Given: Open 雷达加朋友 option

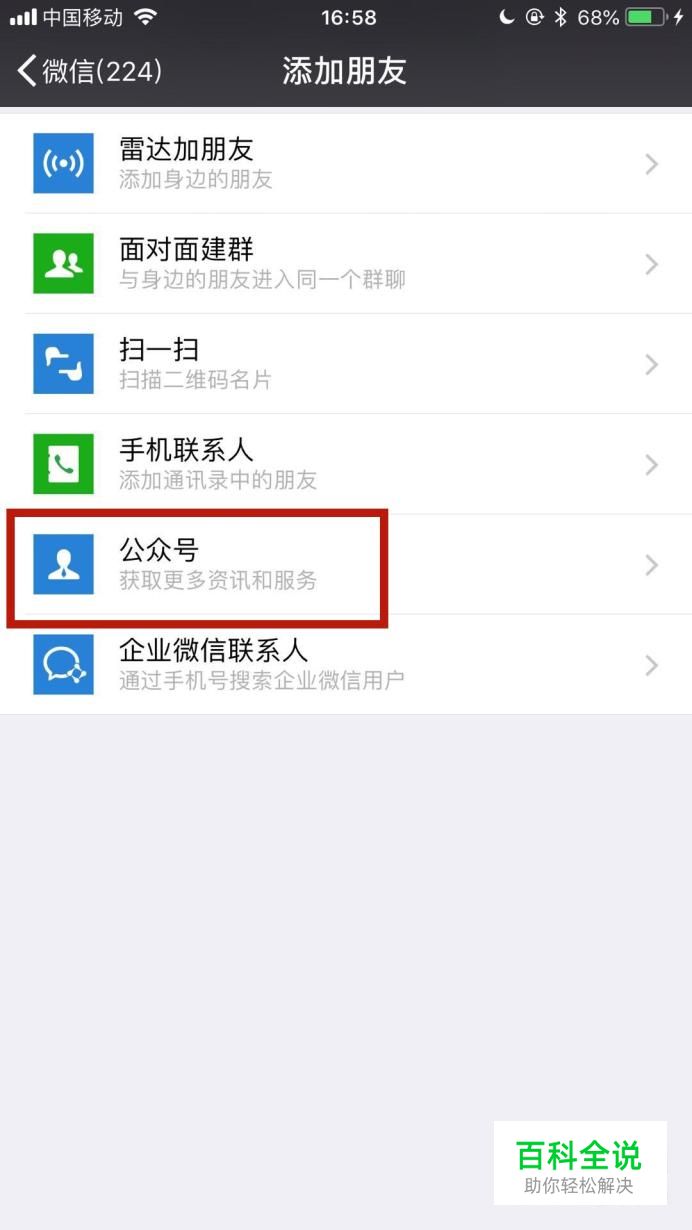Looking at the screenshot, I should tap(345, 163).
